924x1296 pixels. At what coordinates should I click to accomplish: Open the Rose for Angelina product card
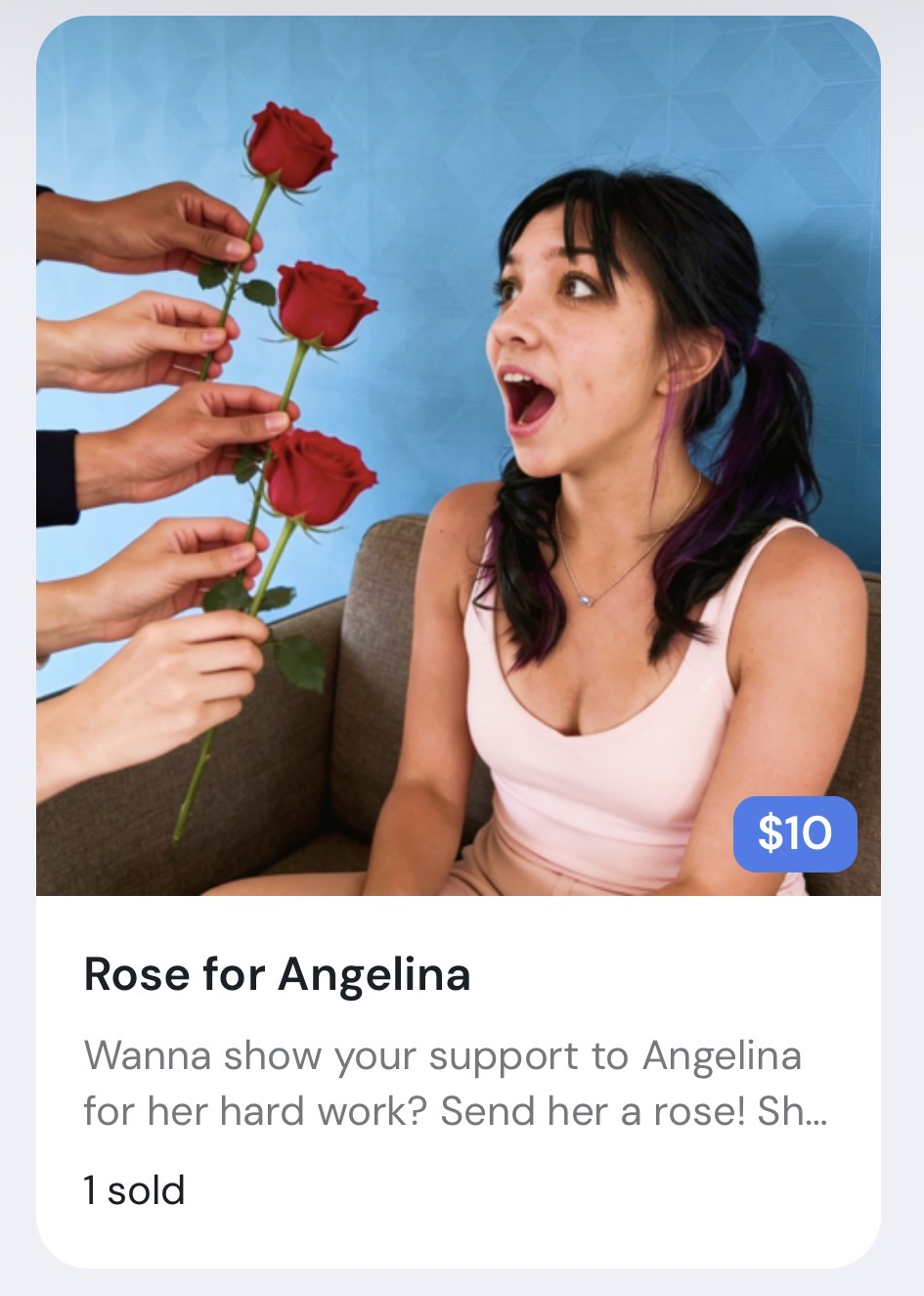tap(459, 642)
